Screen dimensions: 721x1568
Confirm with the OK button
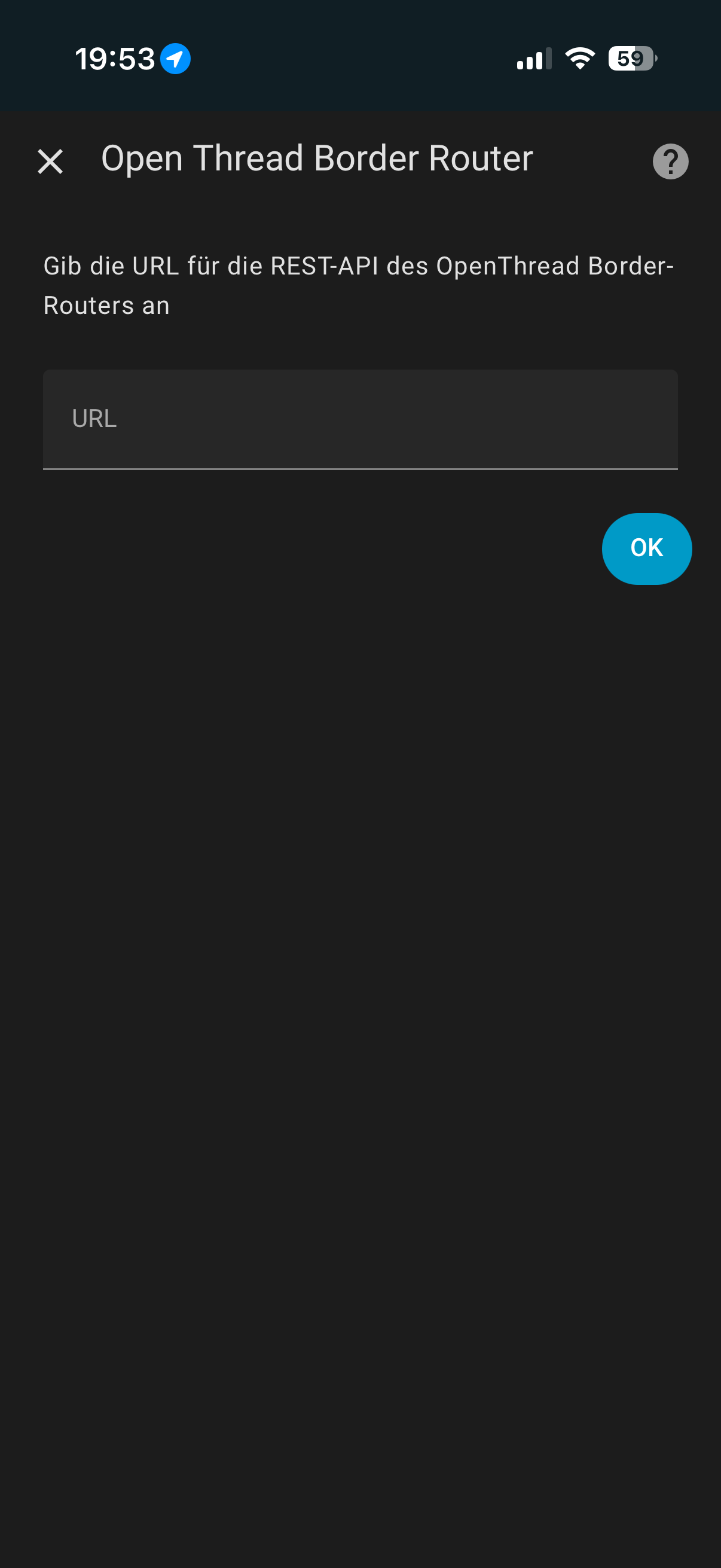coord(646,548)
